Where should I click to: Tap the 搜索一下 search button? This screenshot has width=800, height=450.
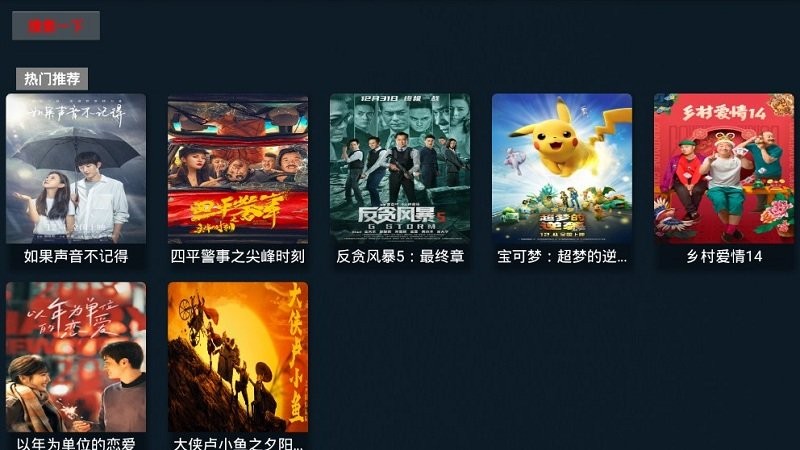coord(56,25)
